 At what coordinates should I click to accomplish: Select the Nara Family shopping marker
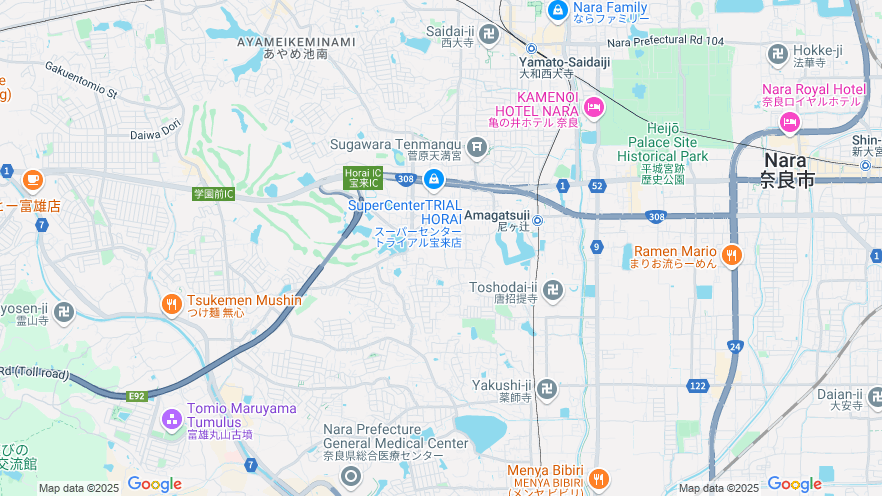558,10
